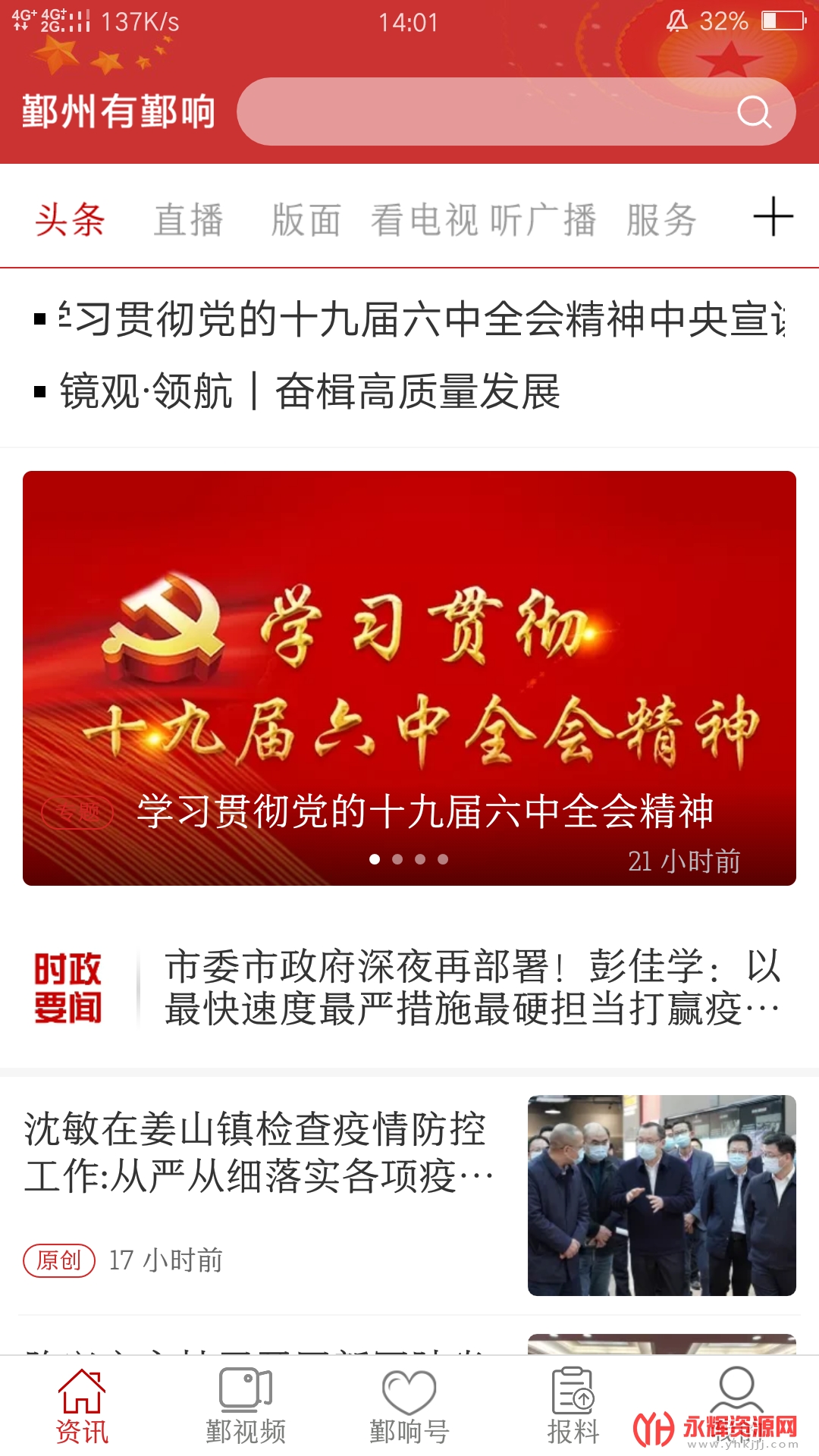The width and height of the screenshot is (819, 1456).
Task: Tap the search field in the header
Action: [485, 112]
